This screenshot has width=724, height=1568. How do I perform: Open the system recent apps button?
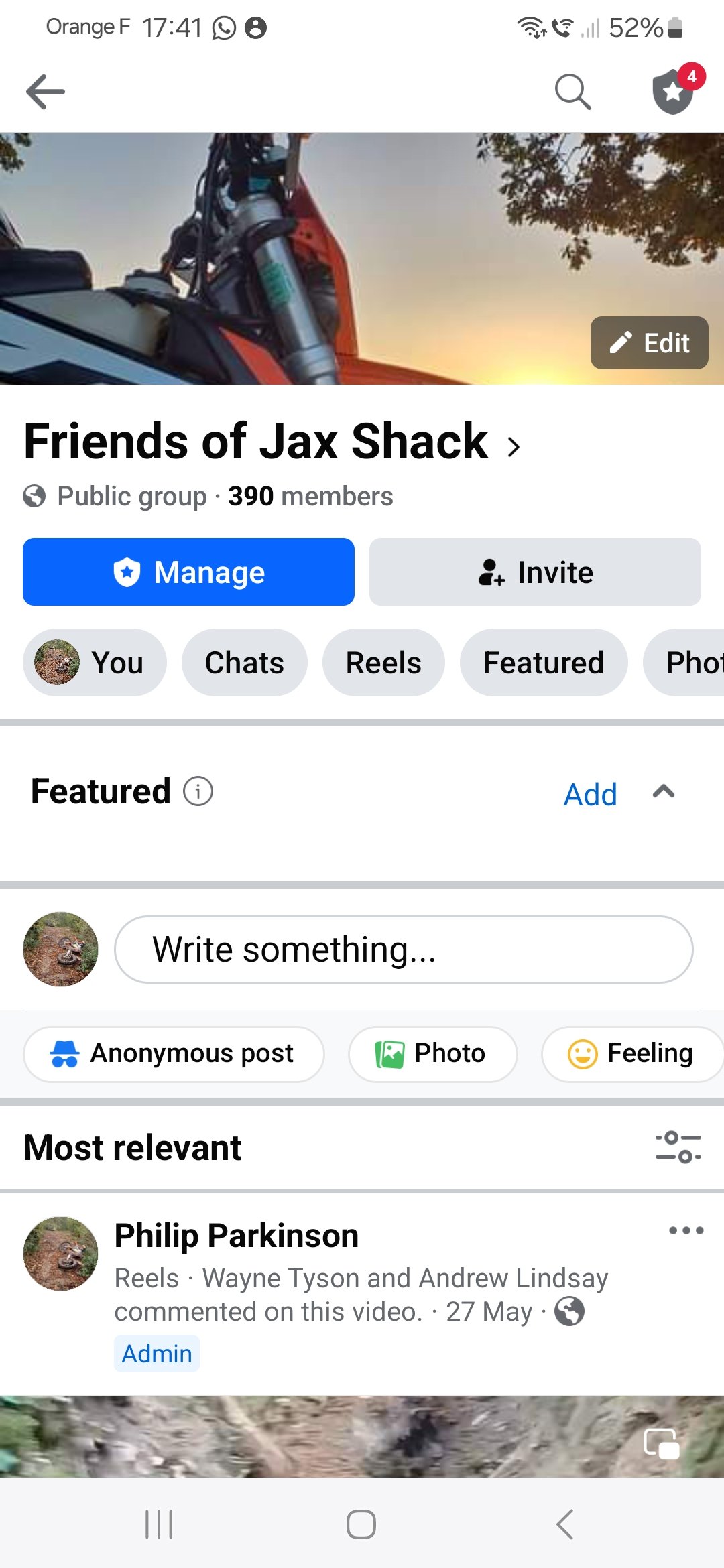click(x=159, y=1524)
